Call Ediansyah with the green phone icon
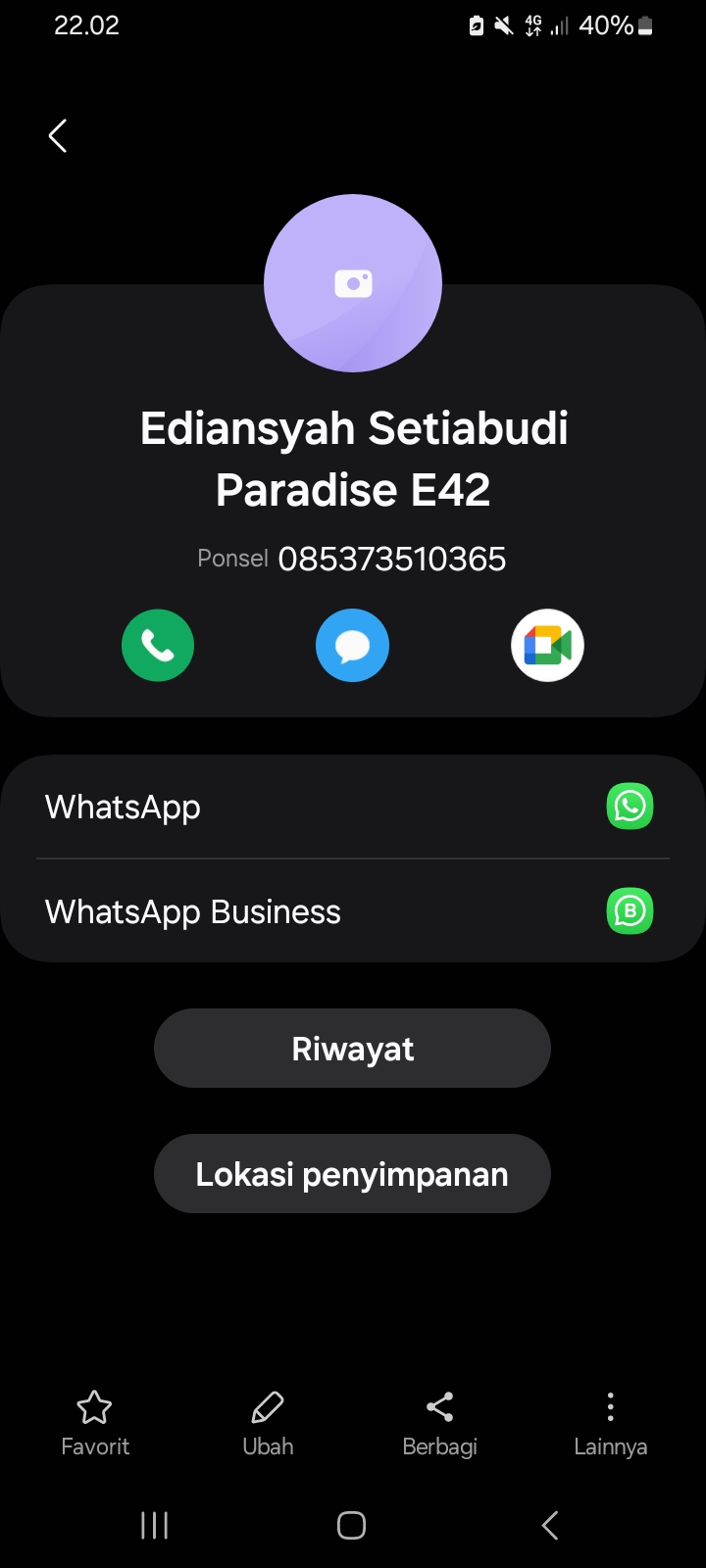This screenshot has width=706, height=1568. click(158, 645)
